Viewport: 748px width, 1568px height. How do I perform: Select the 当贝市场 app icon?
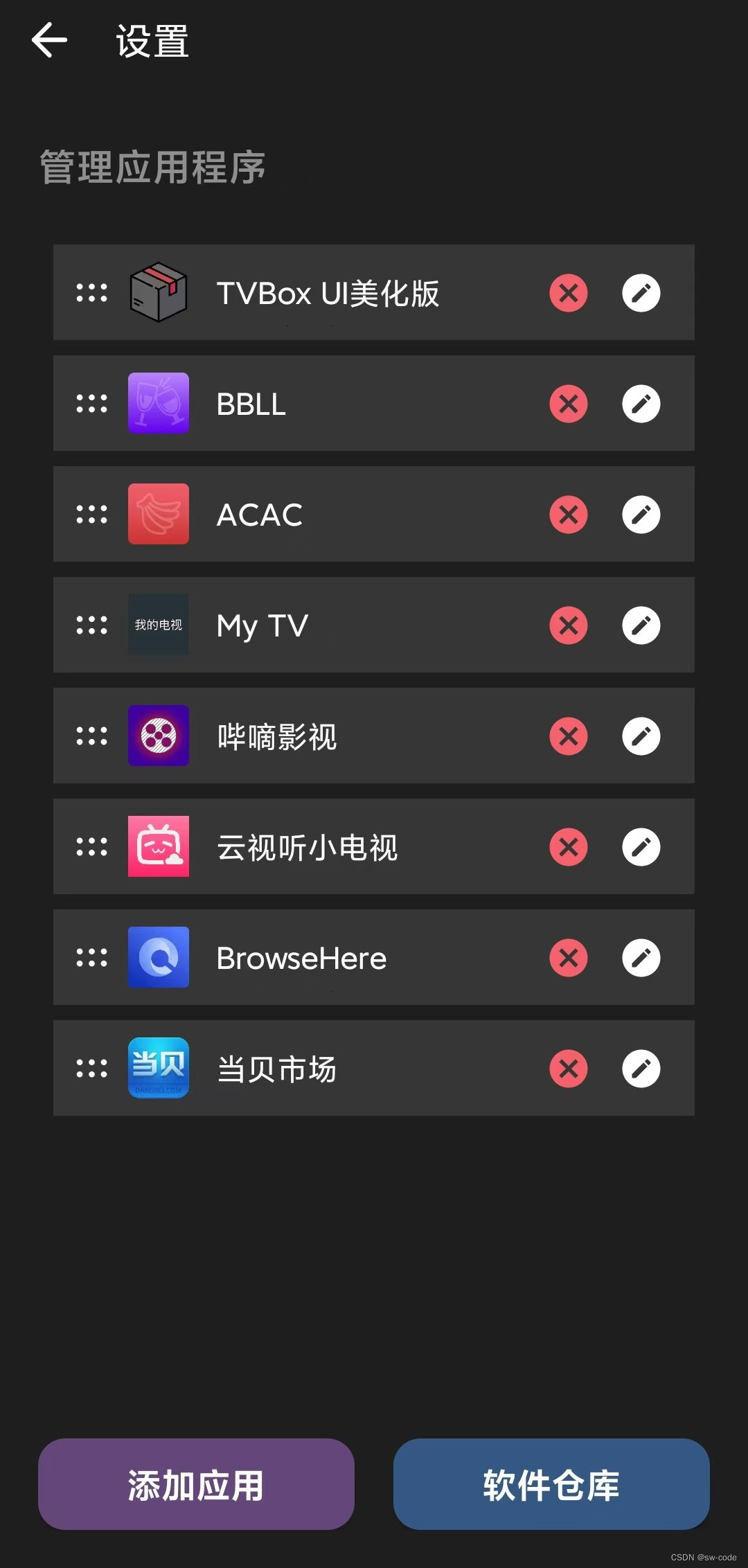click(157, 1069)
